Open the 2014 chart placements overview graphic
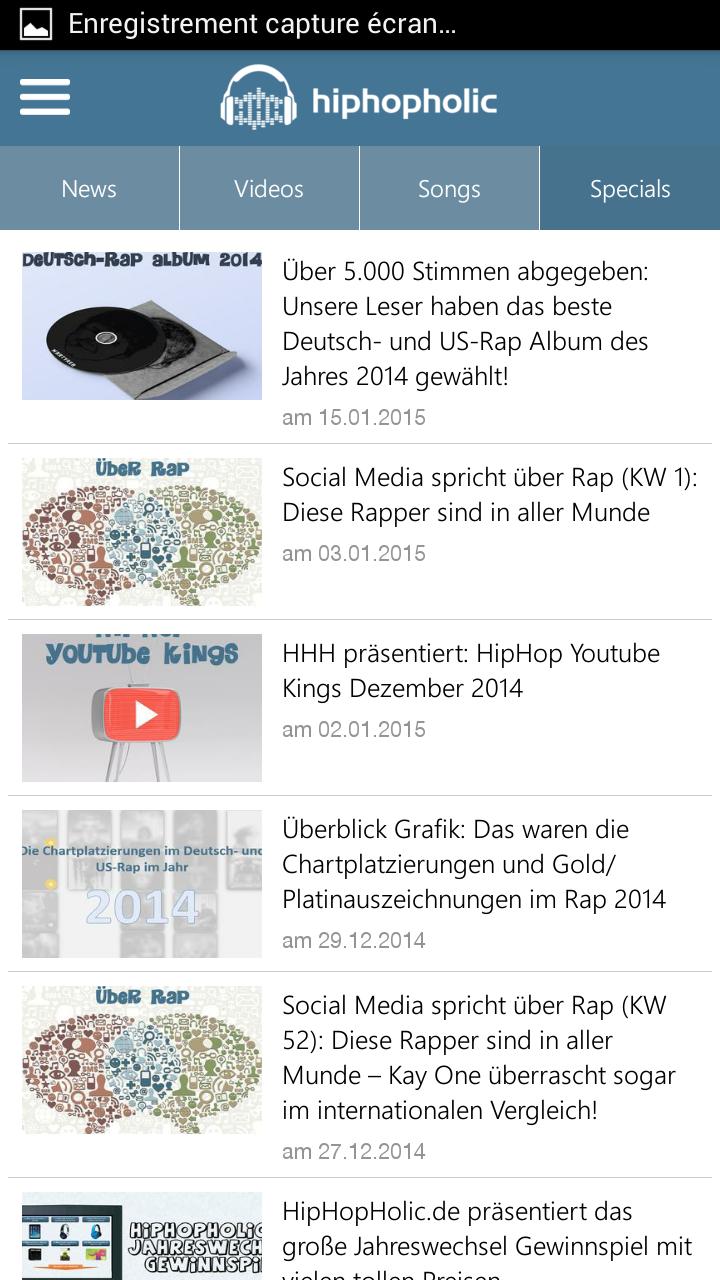The height and width of the screenshot is (1280, 720). [x=141, y=883]
